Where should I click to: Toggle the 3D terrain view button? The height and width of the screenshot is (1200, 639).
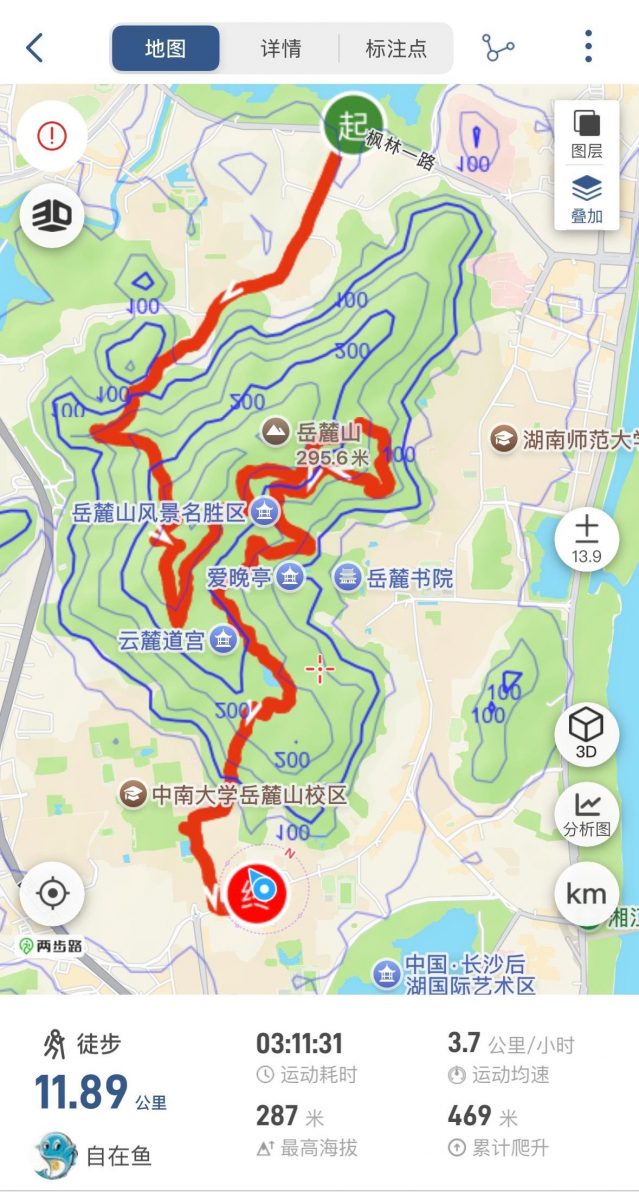(x=51, y=215)
